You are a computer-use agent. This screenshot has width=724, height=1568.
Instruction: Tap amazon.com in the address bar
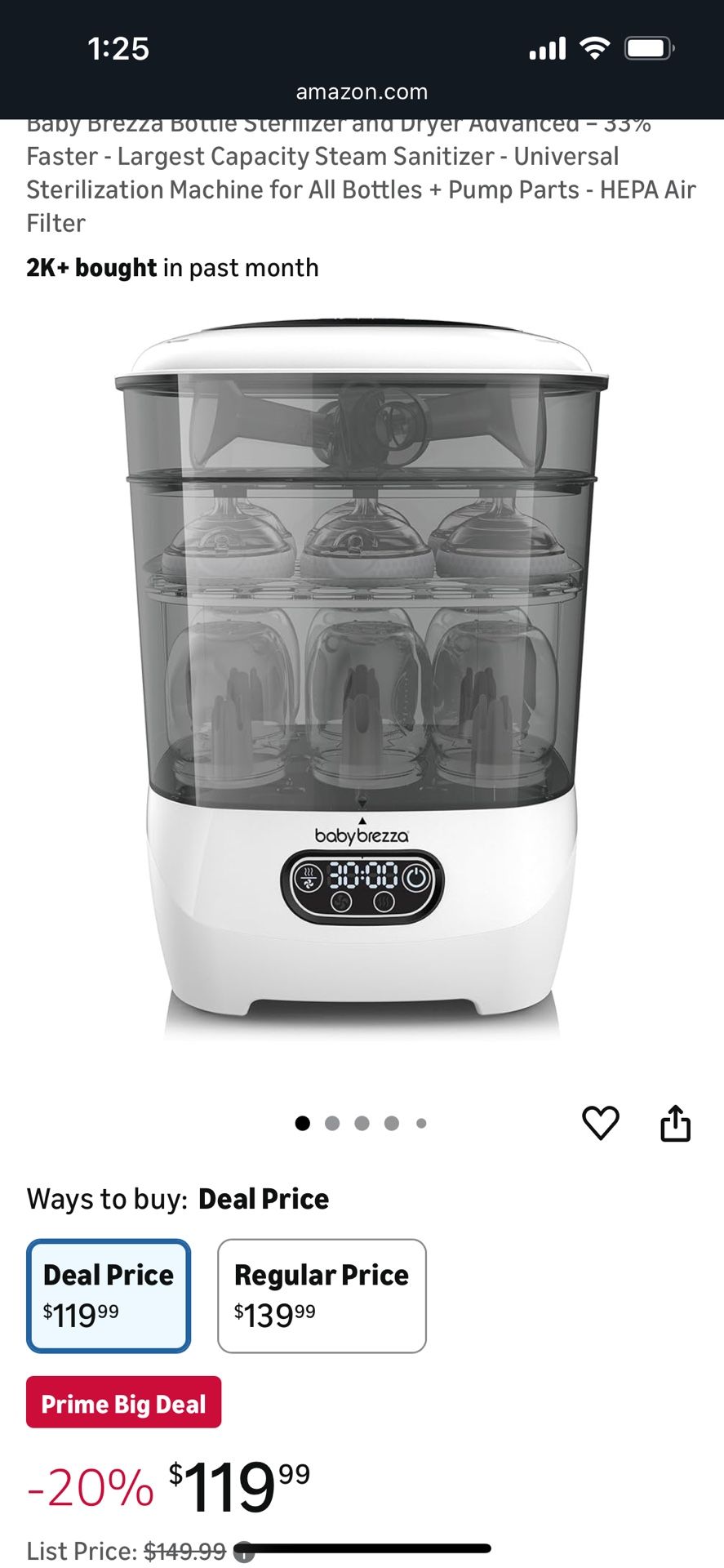tap(362, 91)
